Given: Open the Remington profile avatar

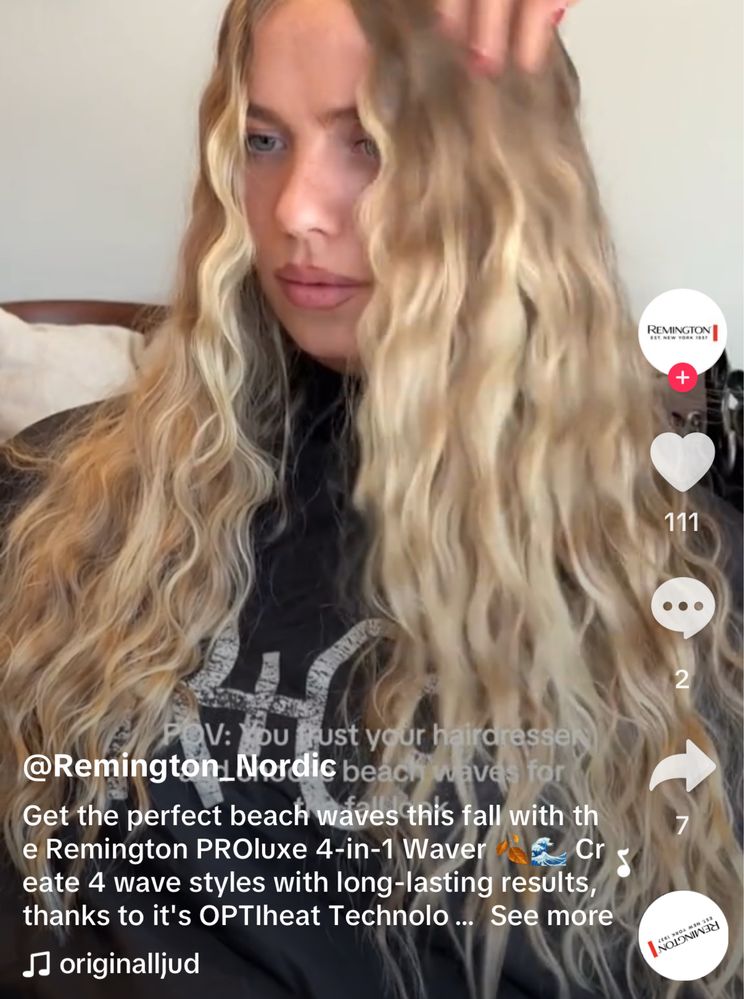Looking at the screenshot, I should coord(682,331).
